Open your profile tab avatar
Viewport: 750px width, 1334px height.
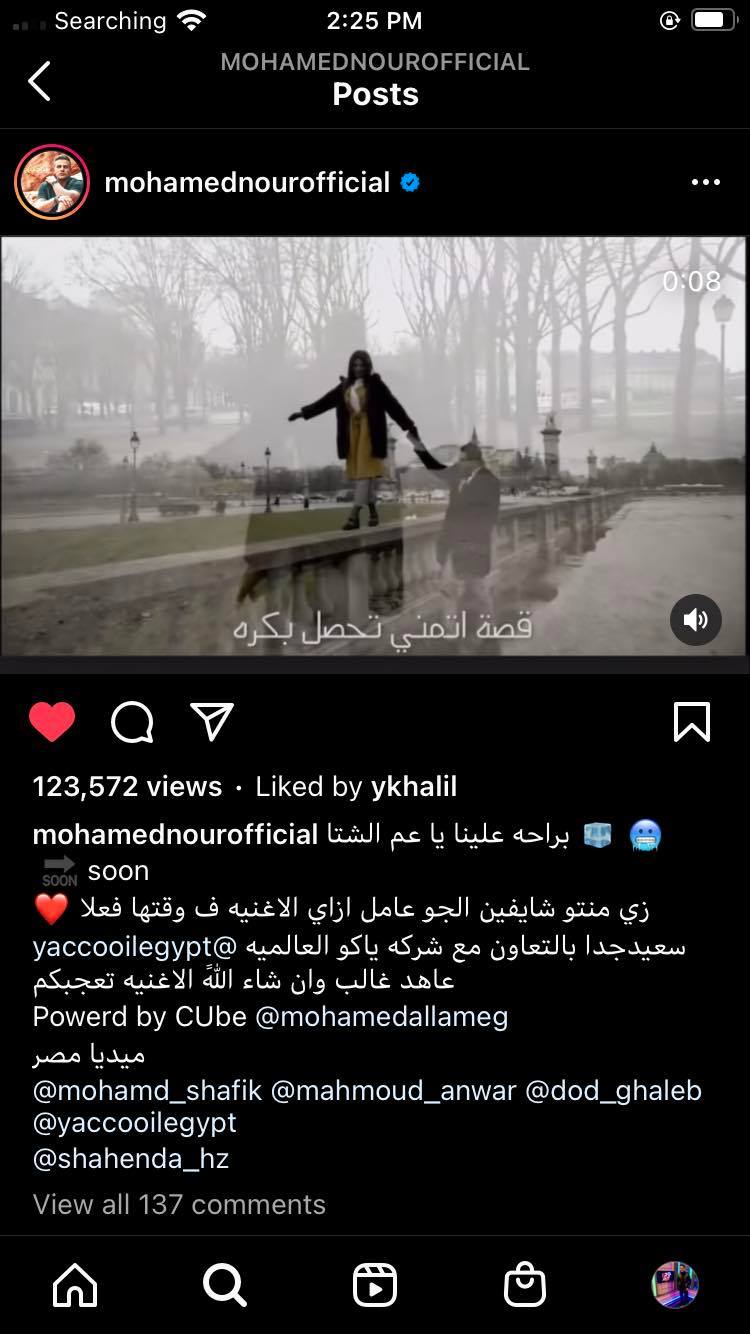tap(675, 1285)
